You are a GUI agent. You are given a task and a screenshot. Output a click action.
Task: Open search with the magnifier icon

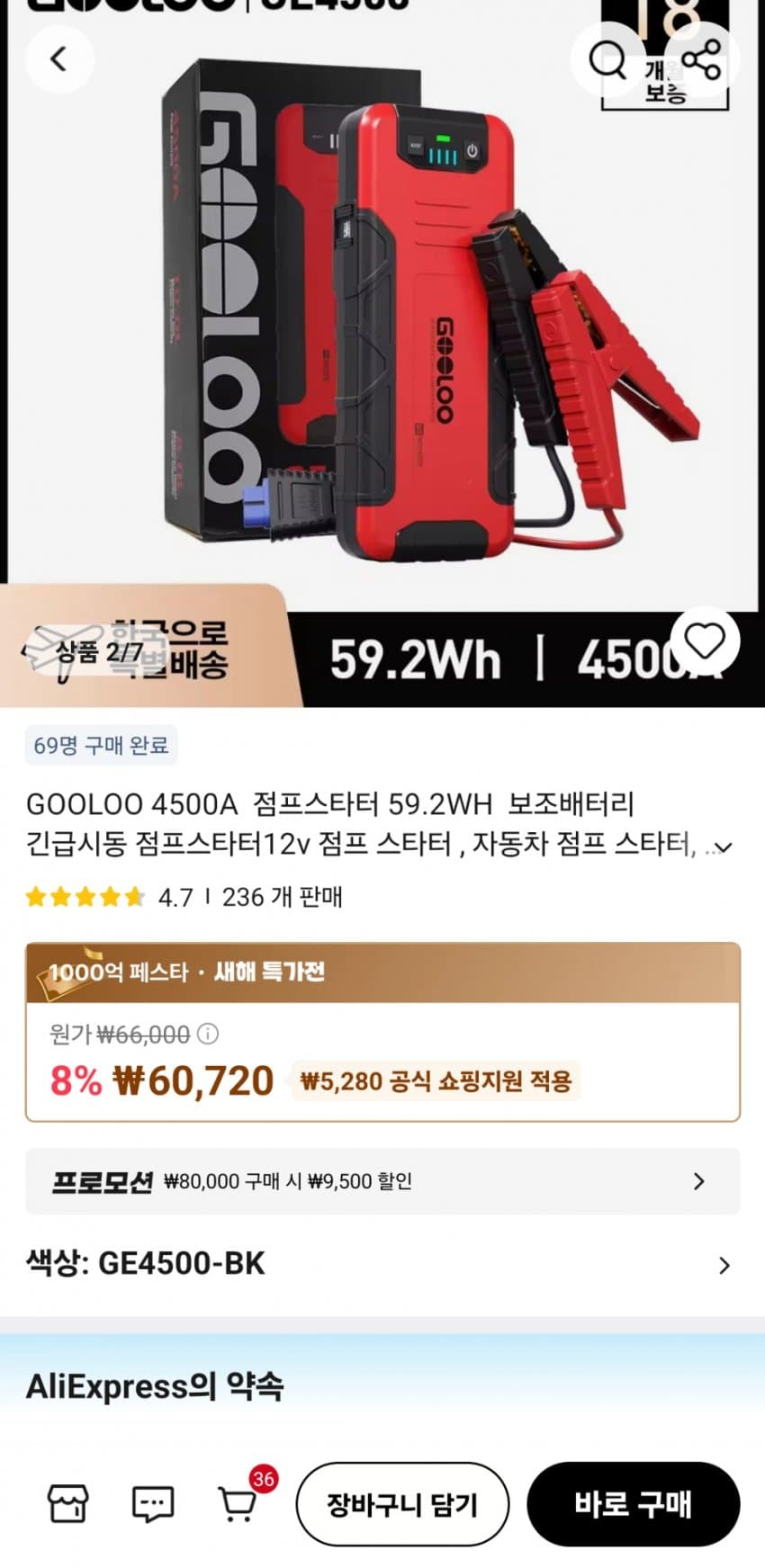607,61
